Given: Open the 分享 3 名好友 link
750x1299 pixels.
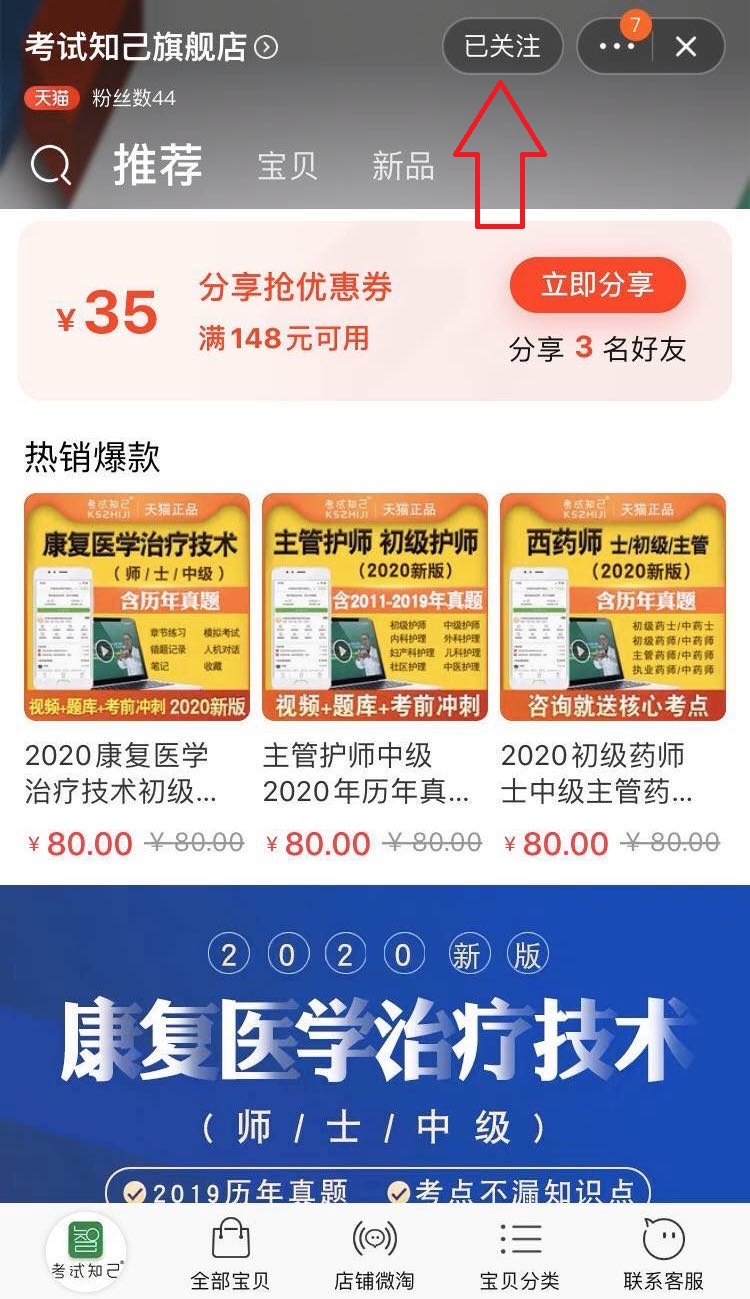Looking at the screenshot, I should pyautogui.click(x=597, y=352).
